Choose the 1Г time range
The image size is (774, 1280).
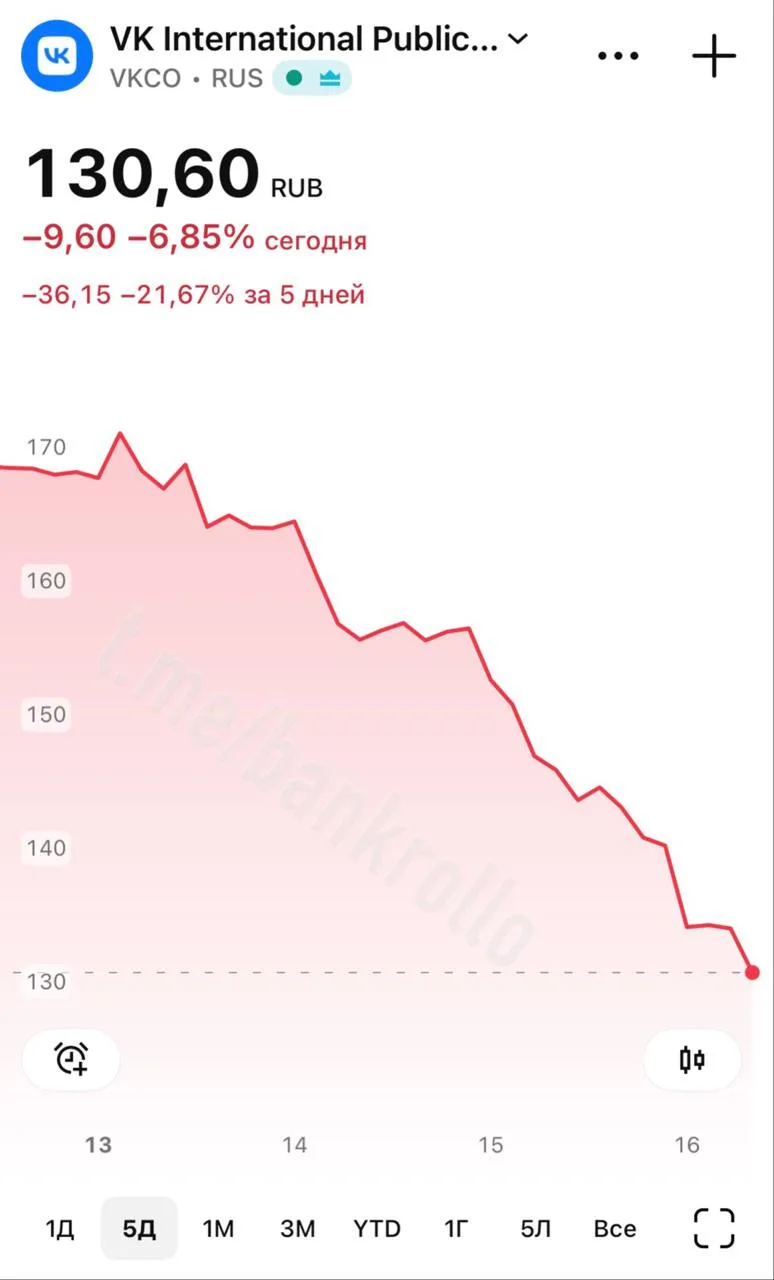pos(456,1229)
